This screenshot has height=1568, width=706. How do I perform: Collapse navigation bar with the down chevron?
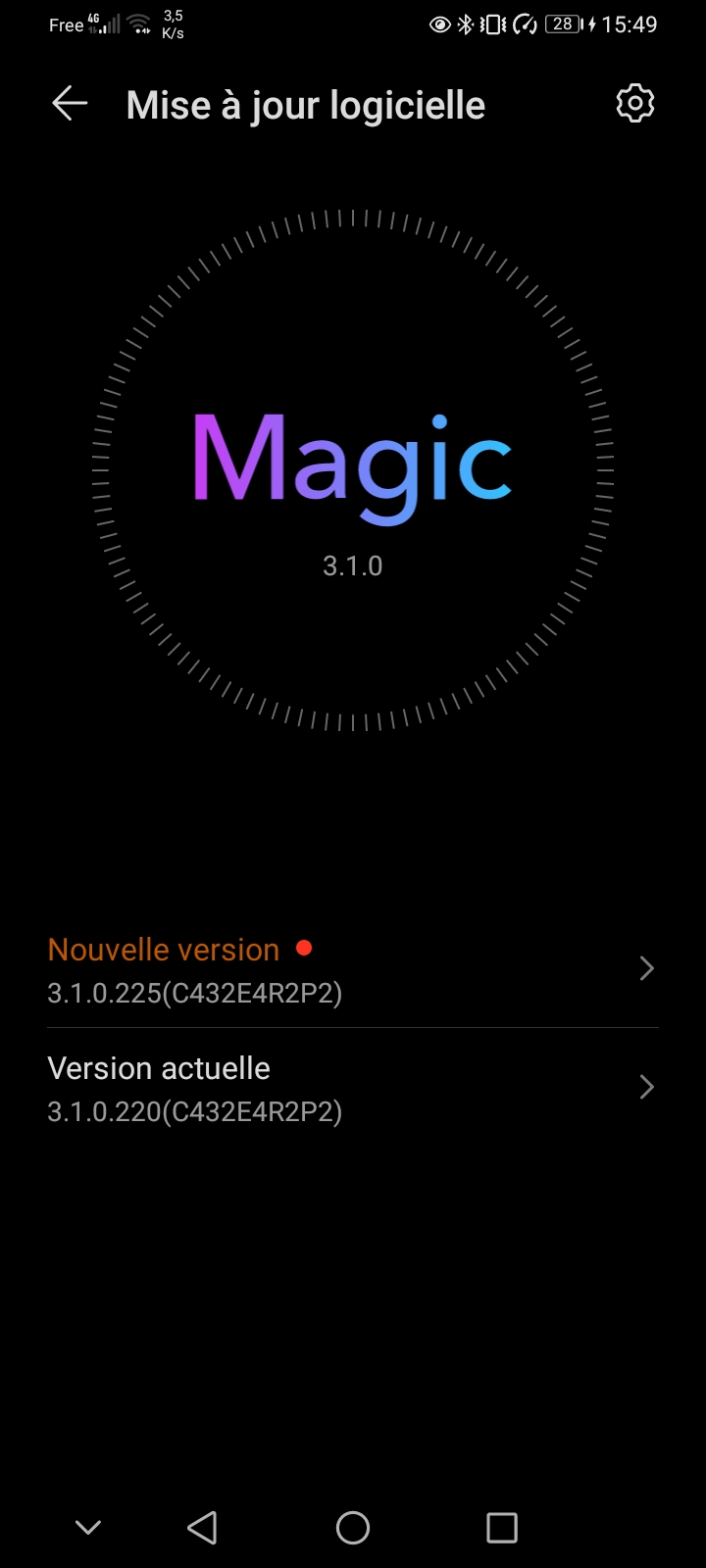[x=88, y=1527]
